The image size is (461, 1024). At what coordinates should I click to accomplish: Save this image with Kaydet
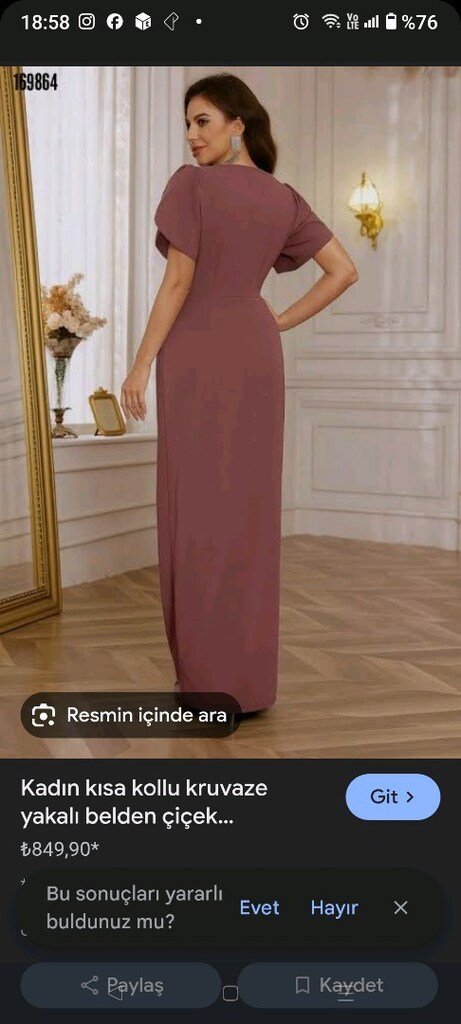pos(338,985)
